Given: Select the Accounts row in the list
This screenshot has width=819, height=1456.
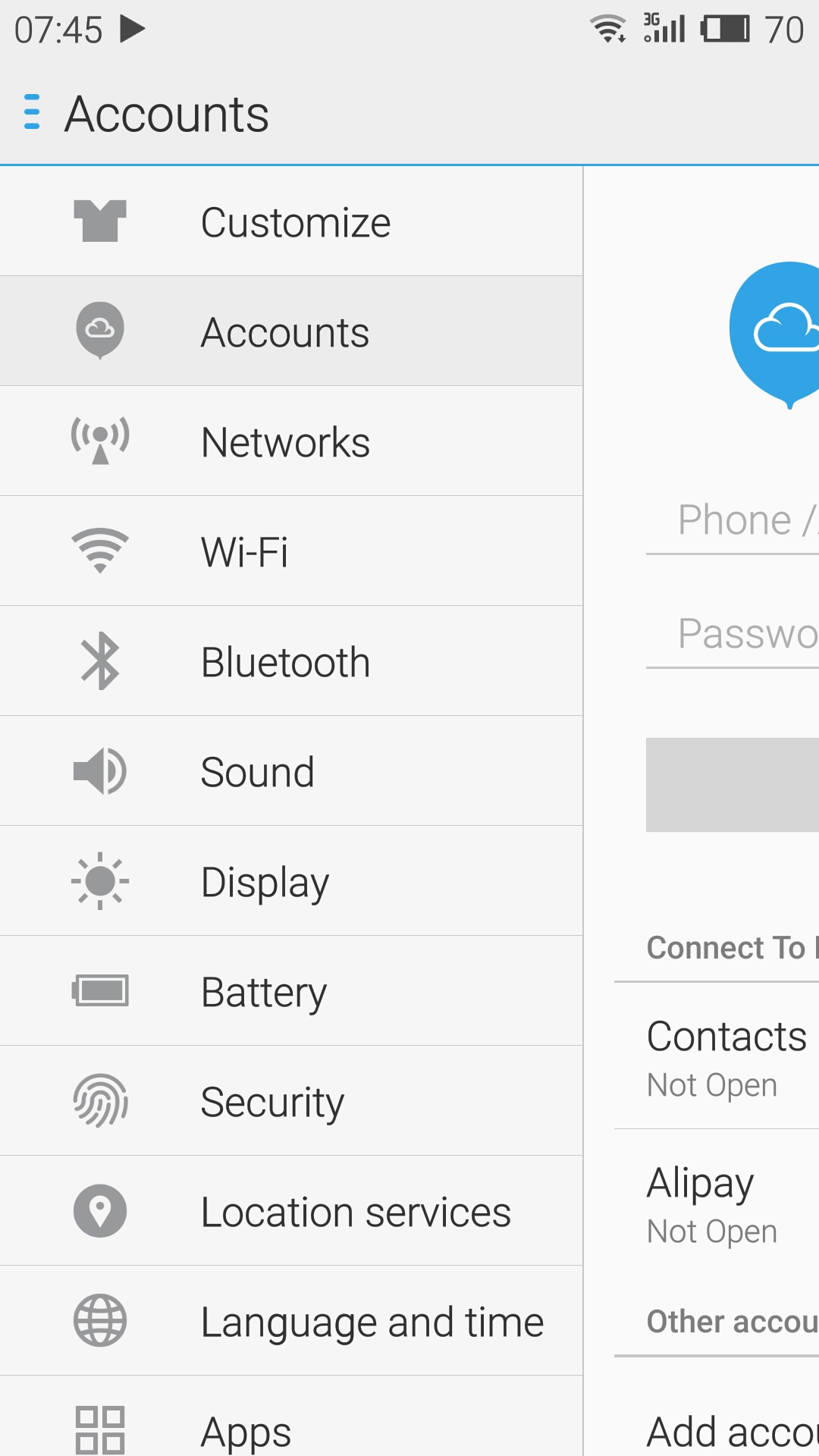Looking at the screenshot, I should [x=291, y=331].
